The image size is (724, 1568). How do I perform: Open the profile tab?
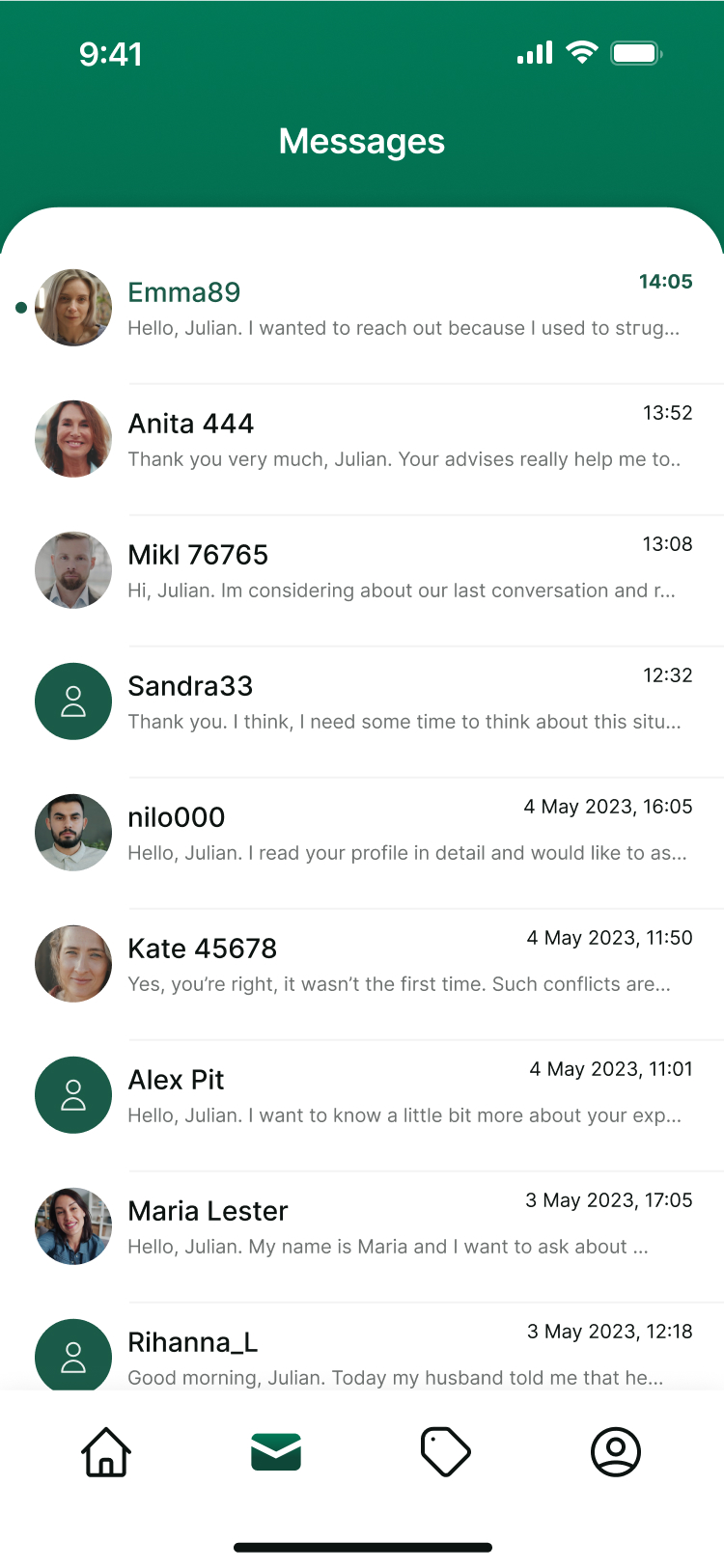[616, 1451]
